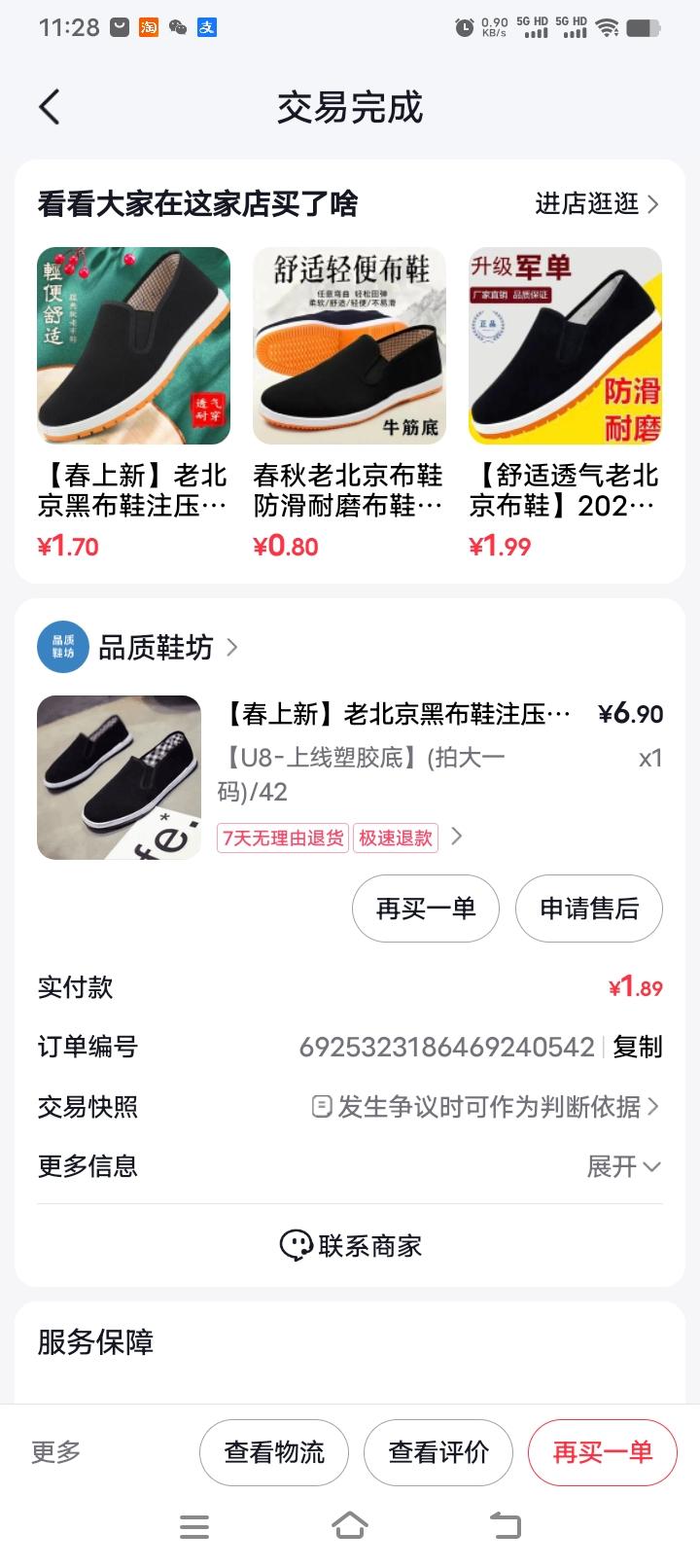Request after-sales via 申请售后 button
700x1568 pixels.
coord(589,909)
